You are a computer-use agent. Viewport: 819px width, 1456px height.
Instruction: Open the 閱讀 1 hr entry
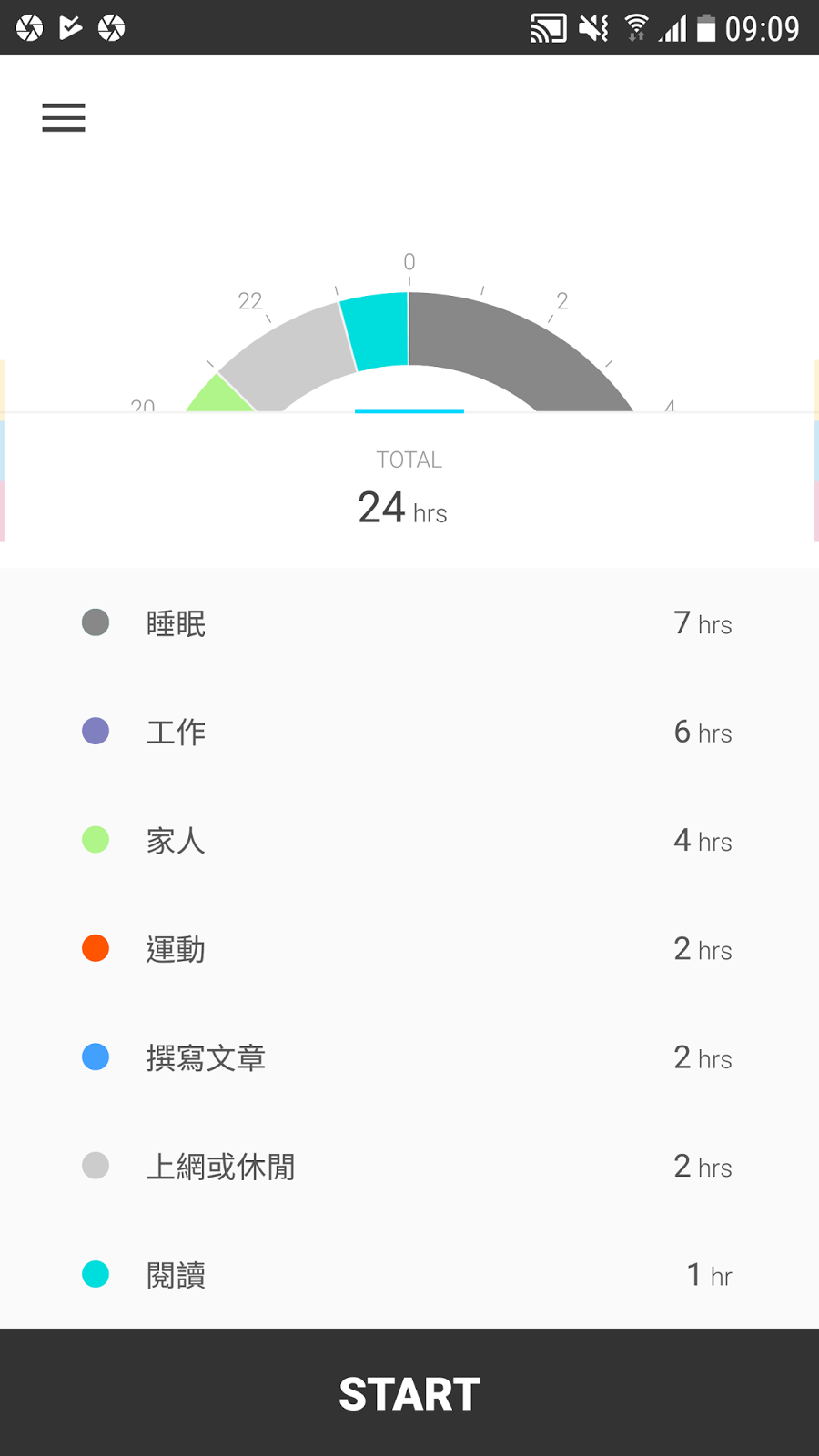click(409, 1275)
